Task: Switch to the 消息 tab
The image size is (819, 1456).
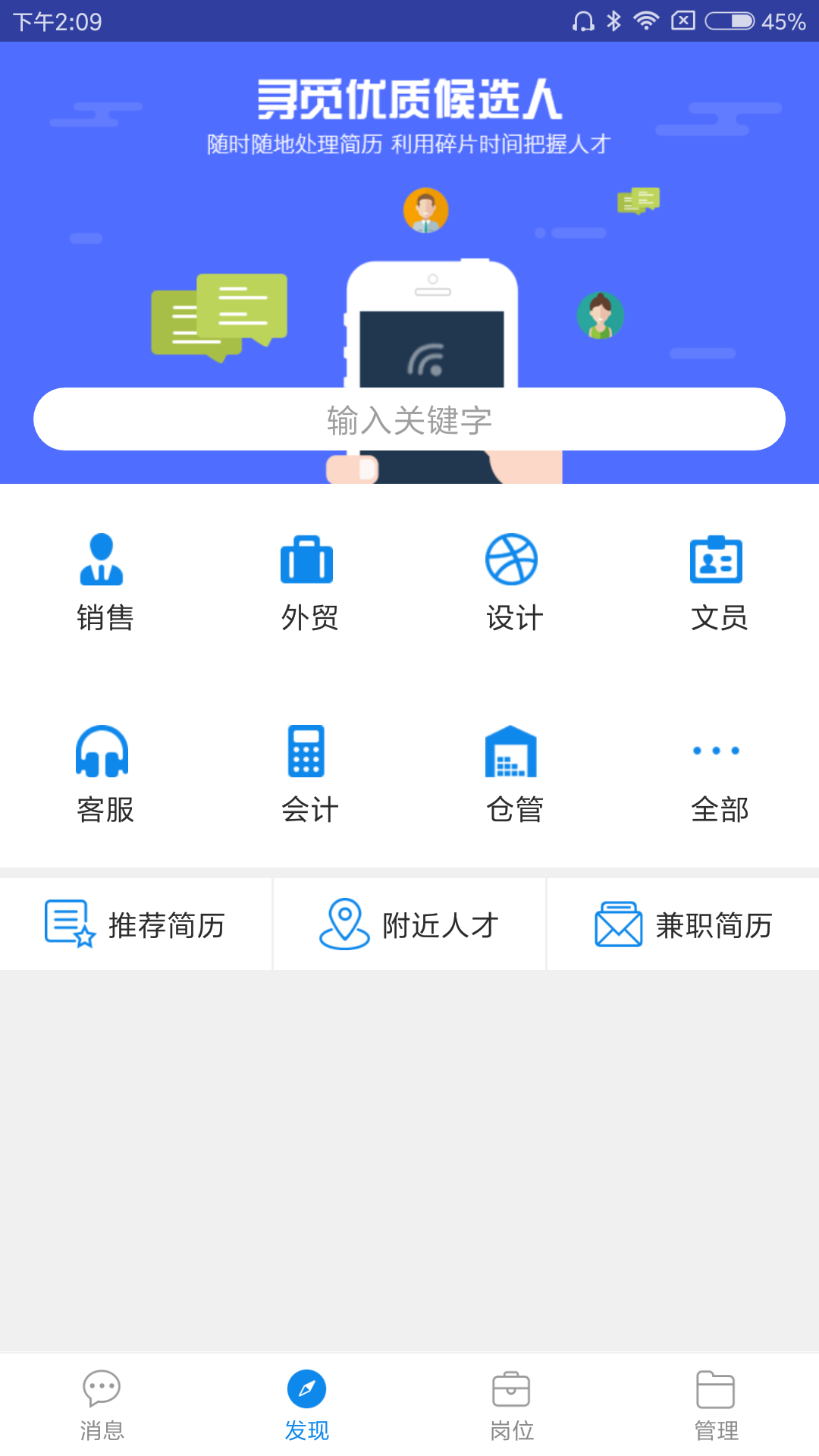Action: click(102, 1404)
